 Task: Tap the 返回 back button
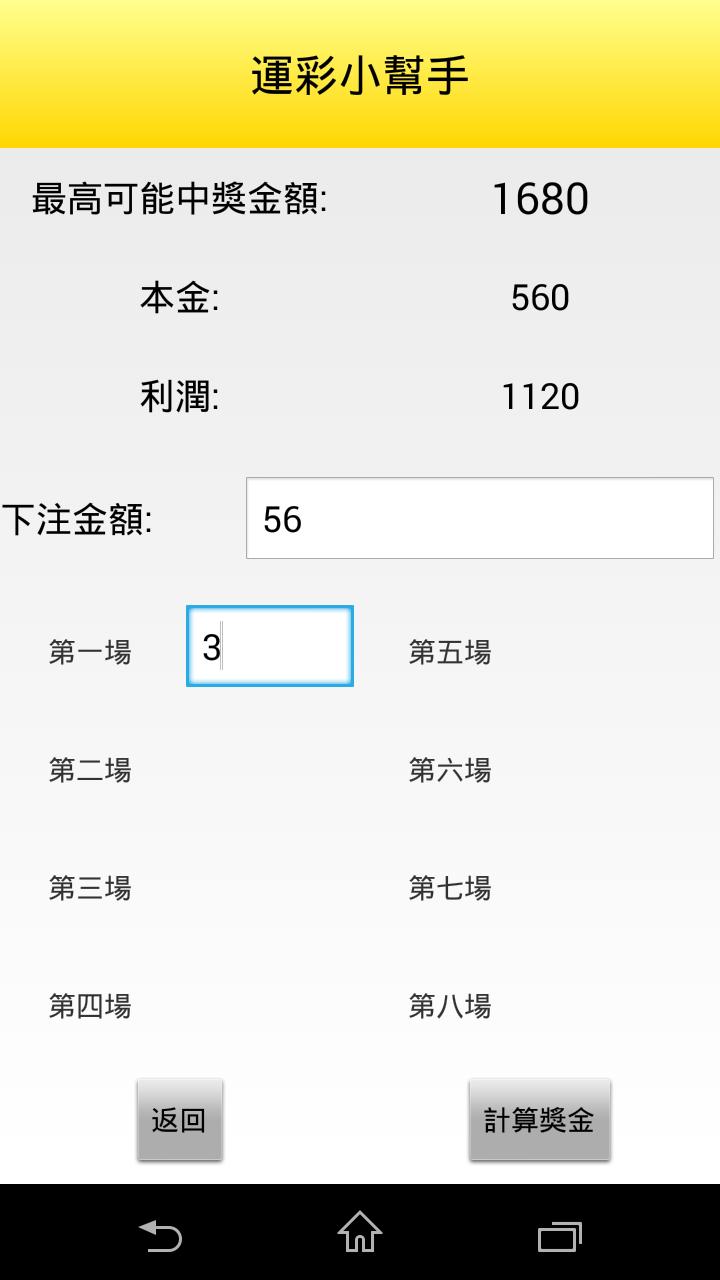(180, 1120)
